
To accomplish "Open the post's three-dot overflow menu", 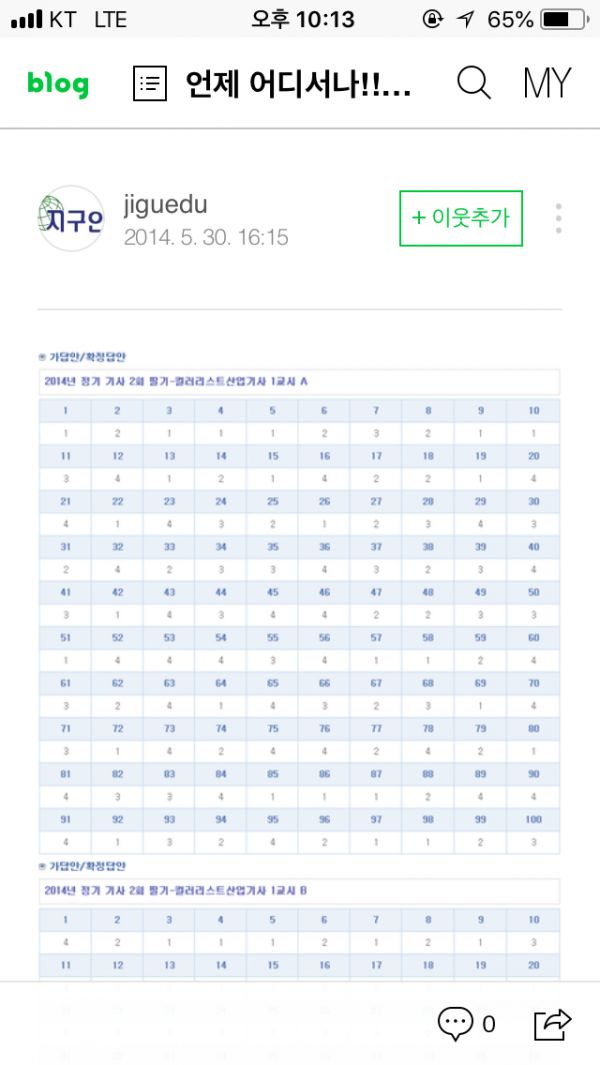I will pos(558,219).
